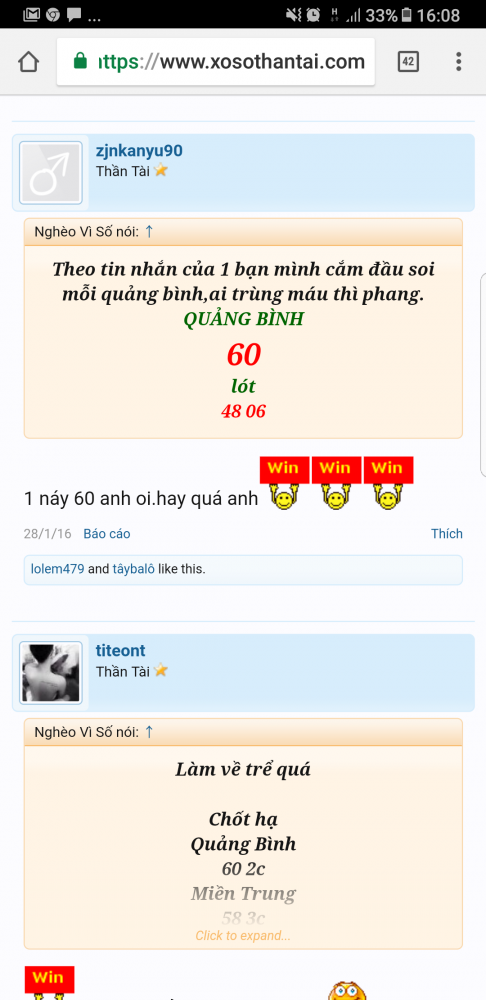This screenshot has height=1000, width=486.
Task: Like zjnkanyu90's post with Thích
Action: pyautogui.click(x=446, y=534)
